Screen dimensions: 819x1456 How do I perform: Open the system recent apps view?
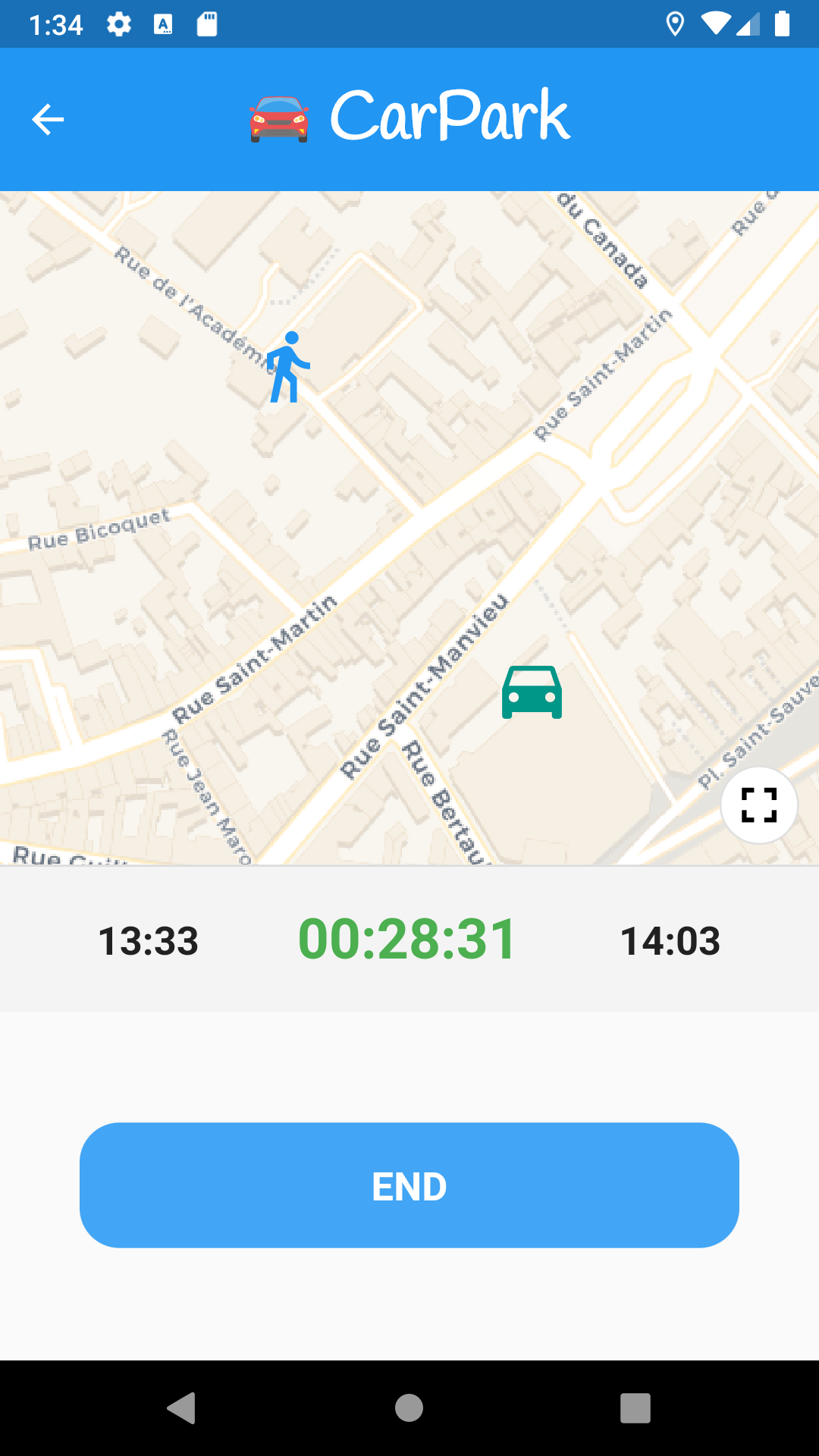(x=635, y=1408)
